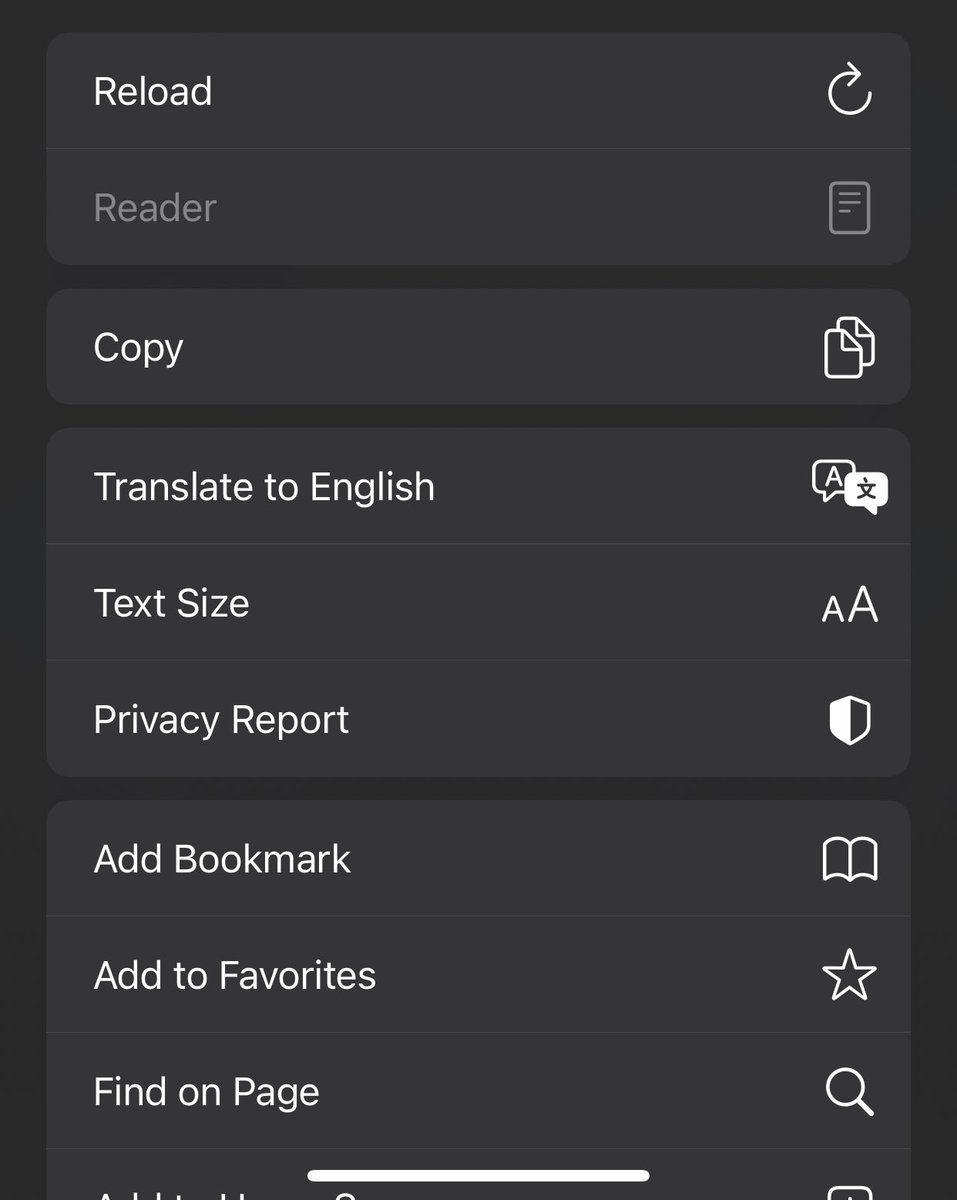Open the Privacy Report

(478, 719)
